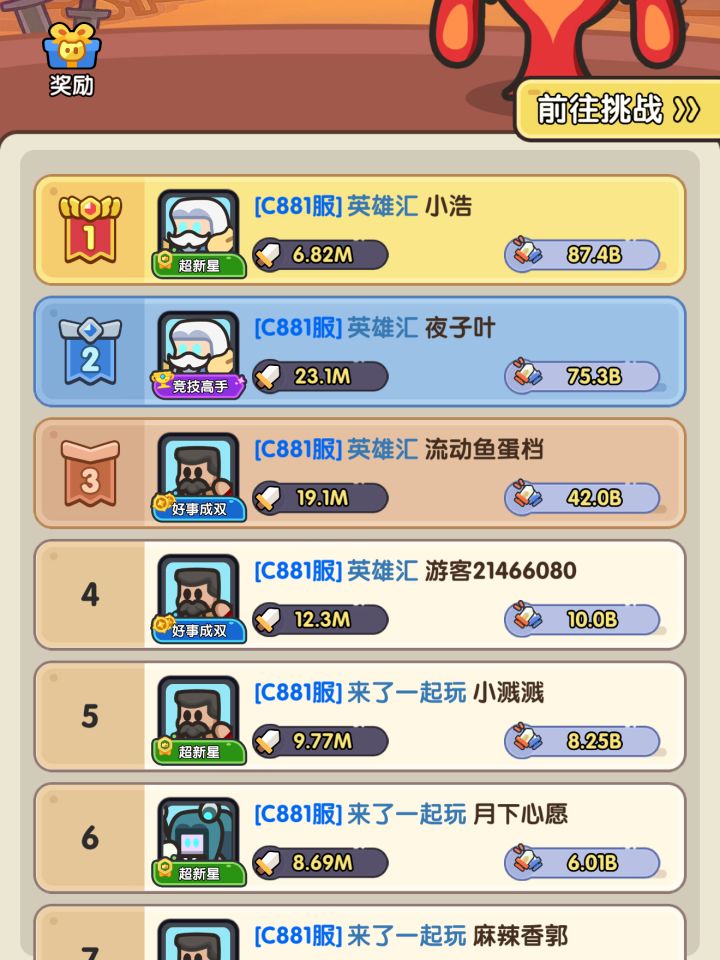Image resolution: width=720 pixels, height=960 pixels.
Task: View rank 5 player 小溅溅's entry
Action: click(360, 716)
